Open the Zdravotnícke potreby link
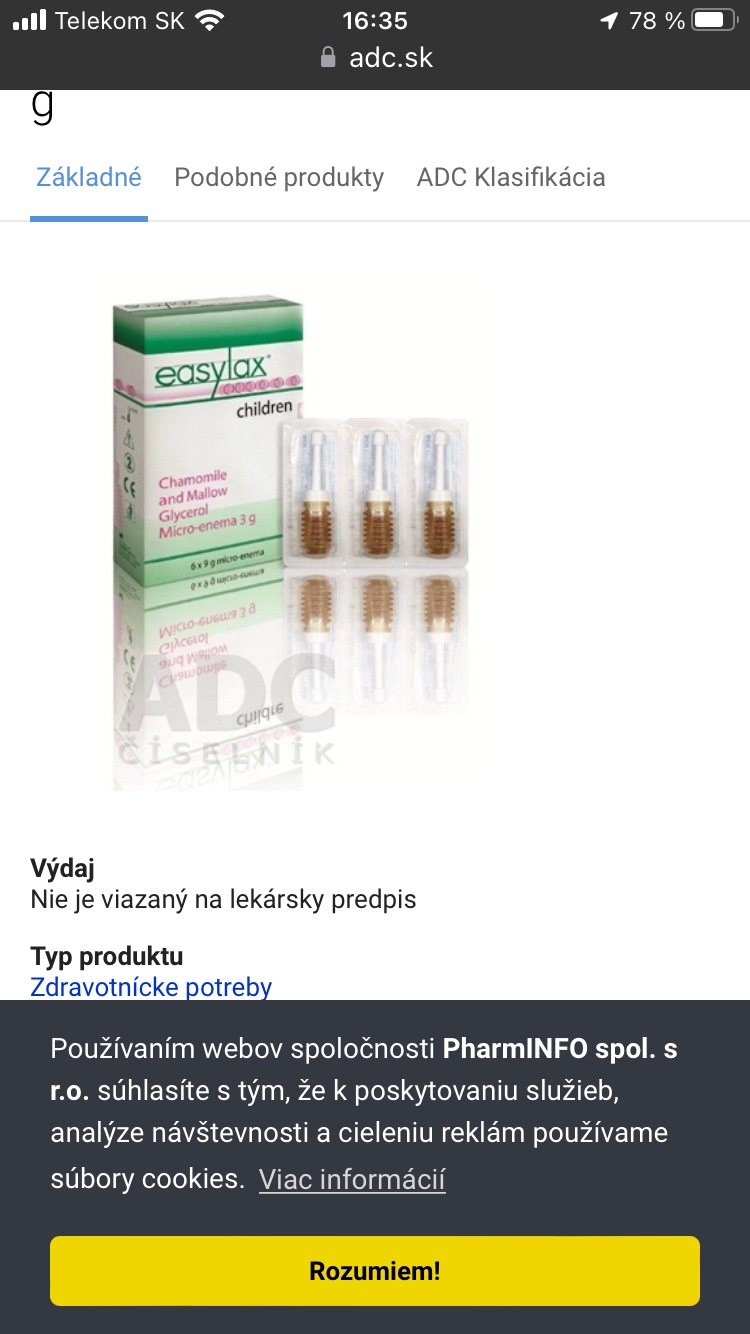Image resolution: width=750 pixels, height=1334 pixels. coord(151,987)
